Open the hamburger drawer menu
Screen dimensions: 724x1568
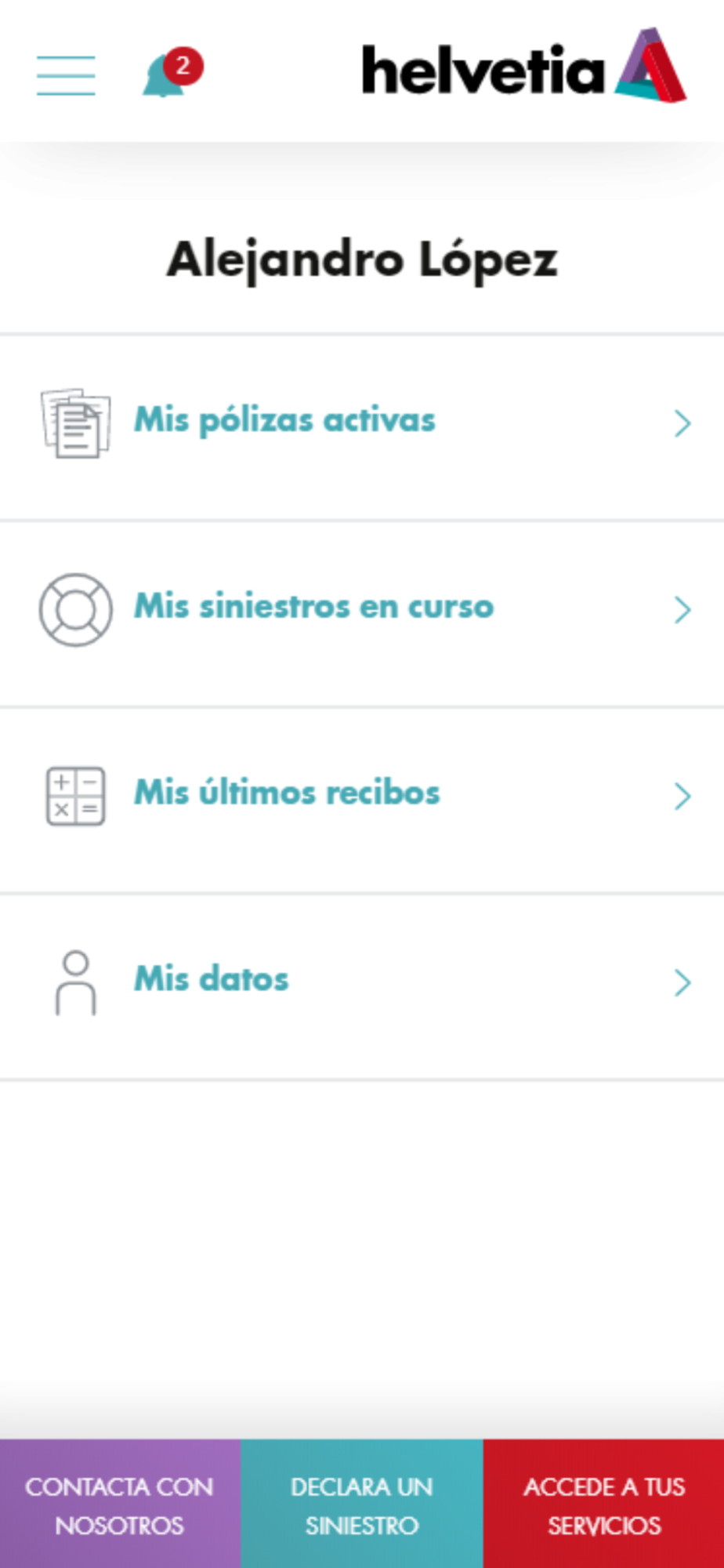[x=66, y=75]
